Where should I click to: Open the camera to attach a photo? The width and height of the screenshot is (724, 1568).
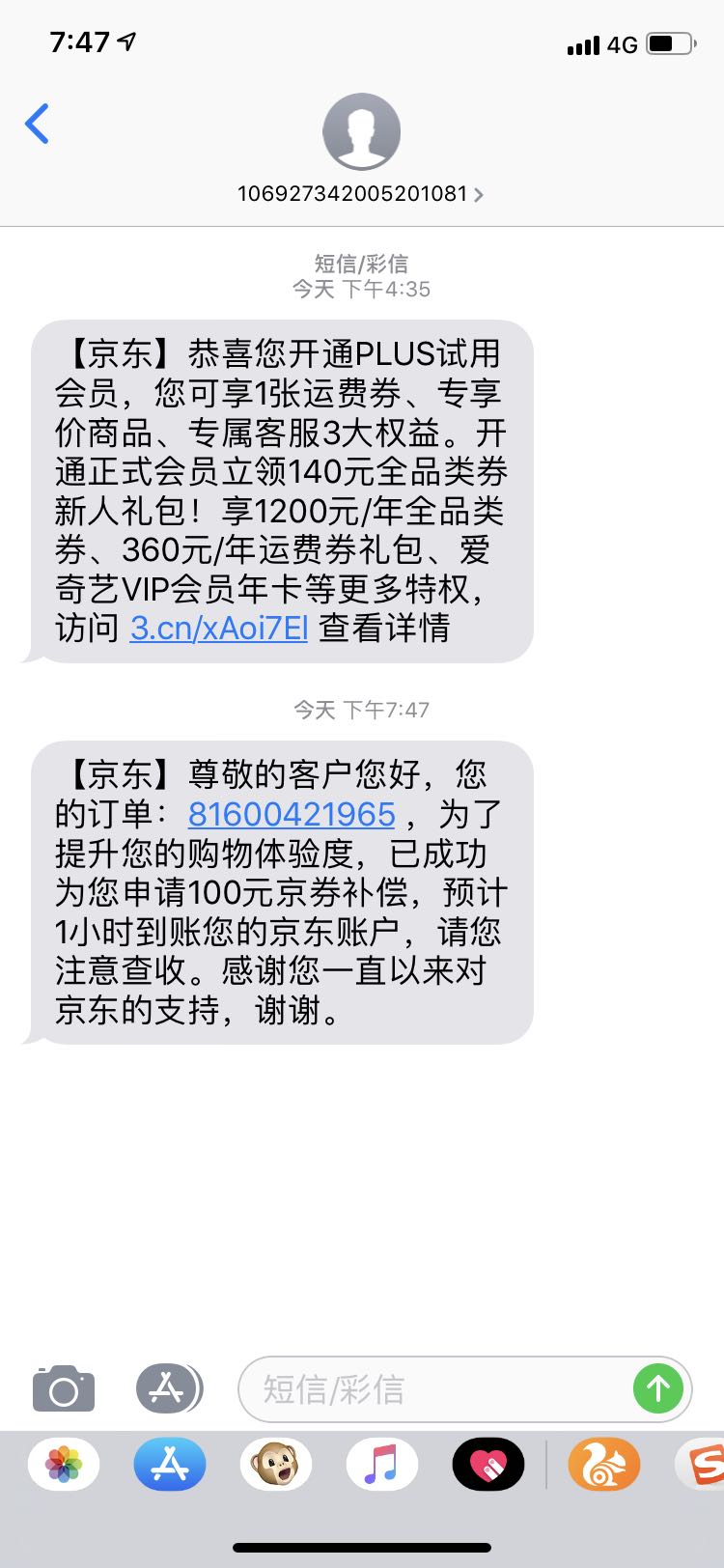[x=64, y=1389]
